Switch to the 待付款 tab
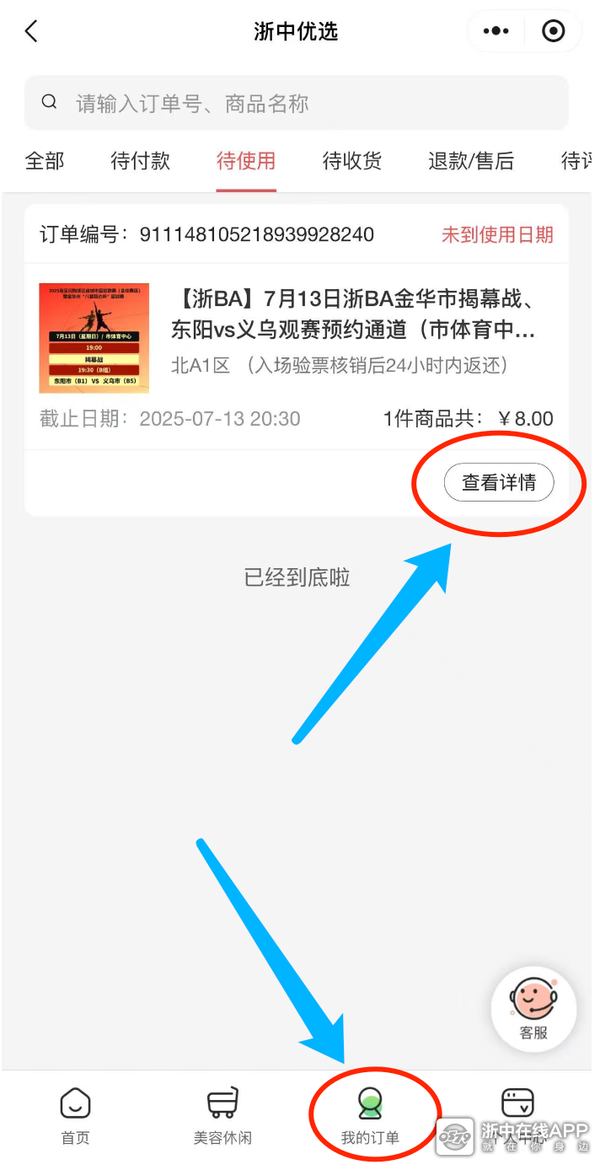 tap(140, 161)
